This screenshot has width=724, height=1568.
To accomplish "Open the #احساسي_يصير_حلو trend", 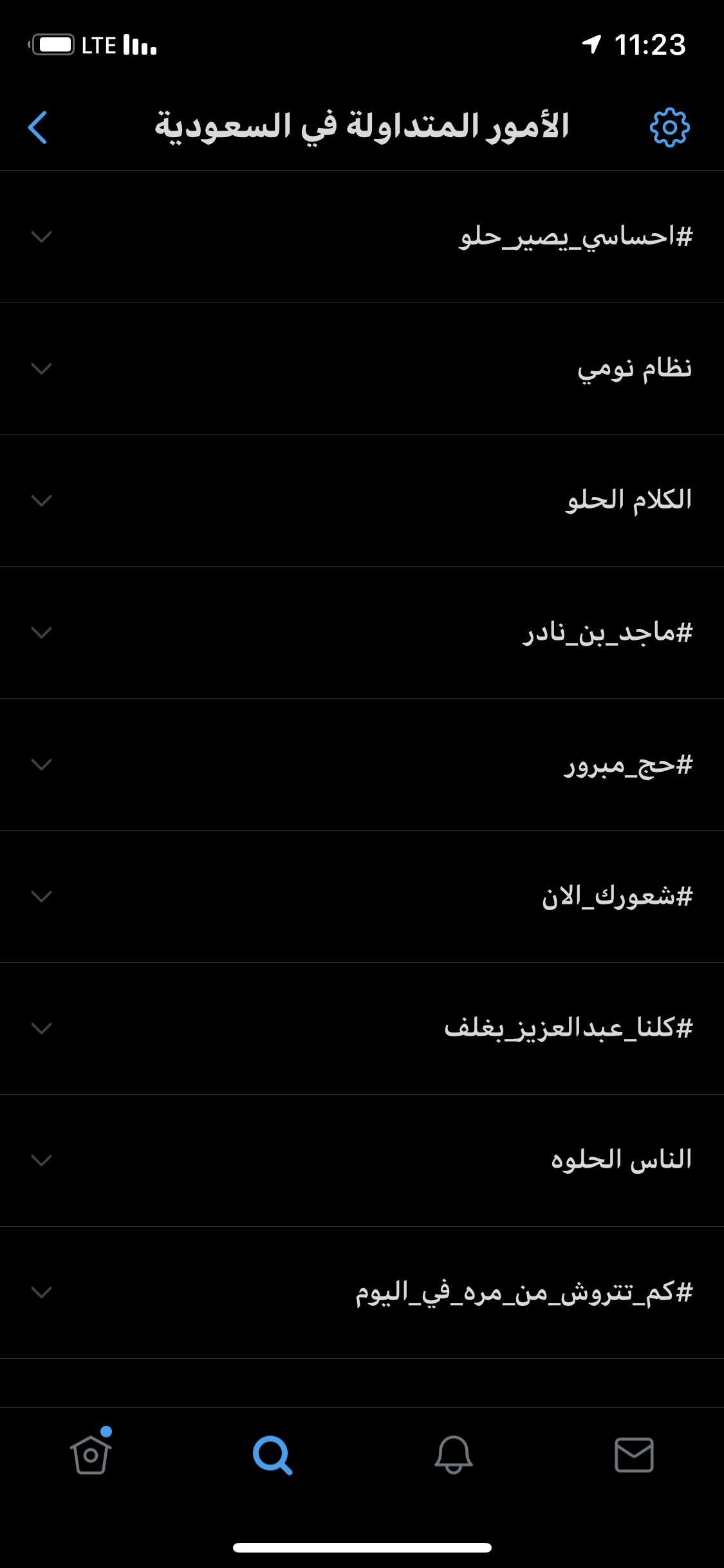I will (x=576, y=237).
